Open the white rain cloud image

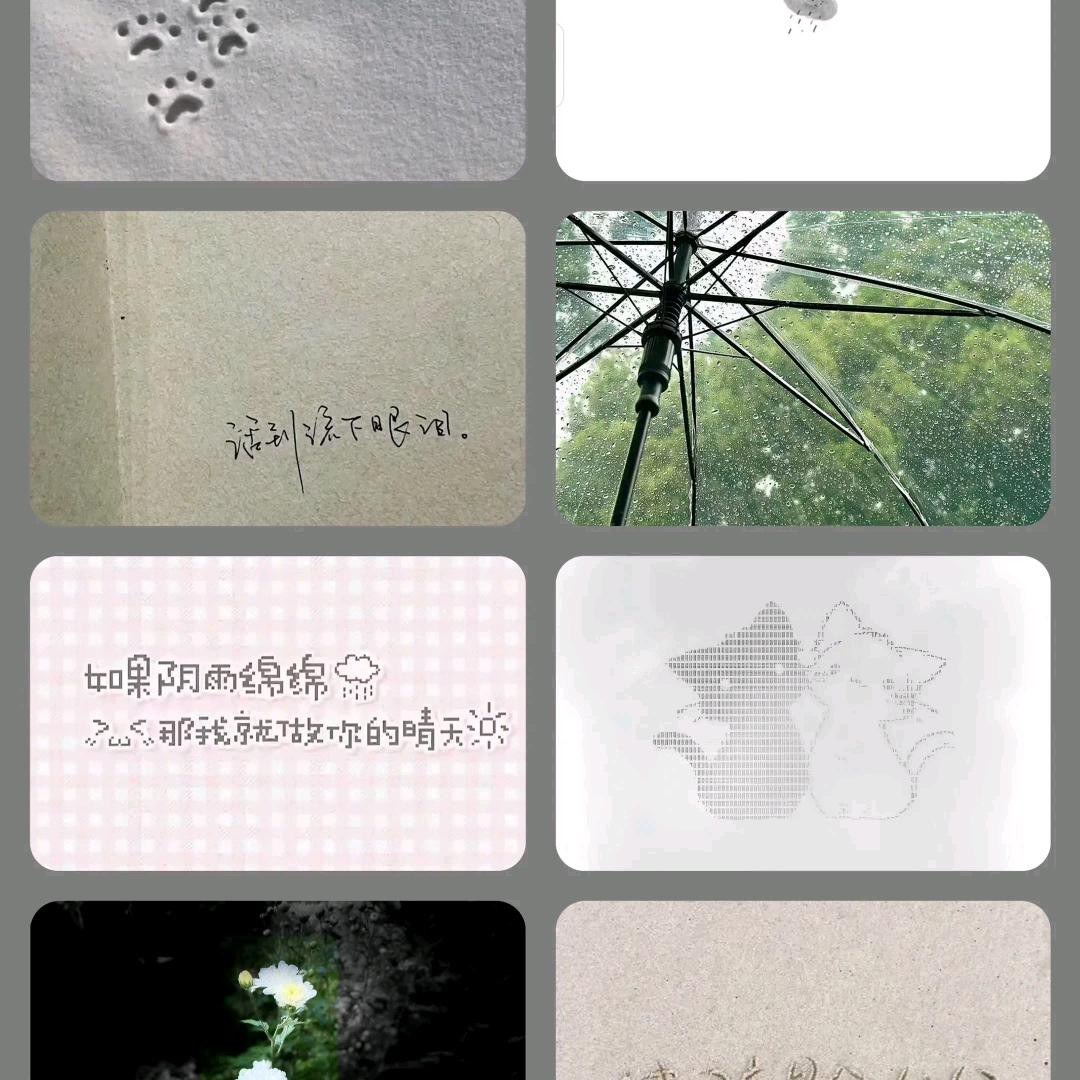803,90
